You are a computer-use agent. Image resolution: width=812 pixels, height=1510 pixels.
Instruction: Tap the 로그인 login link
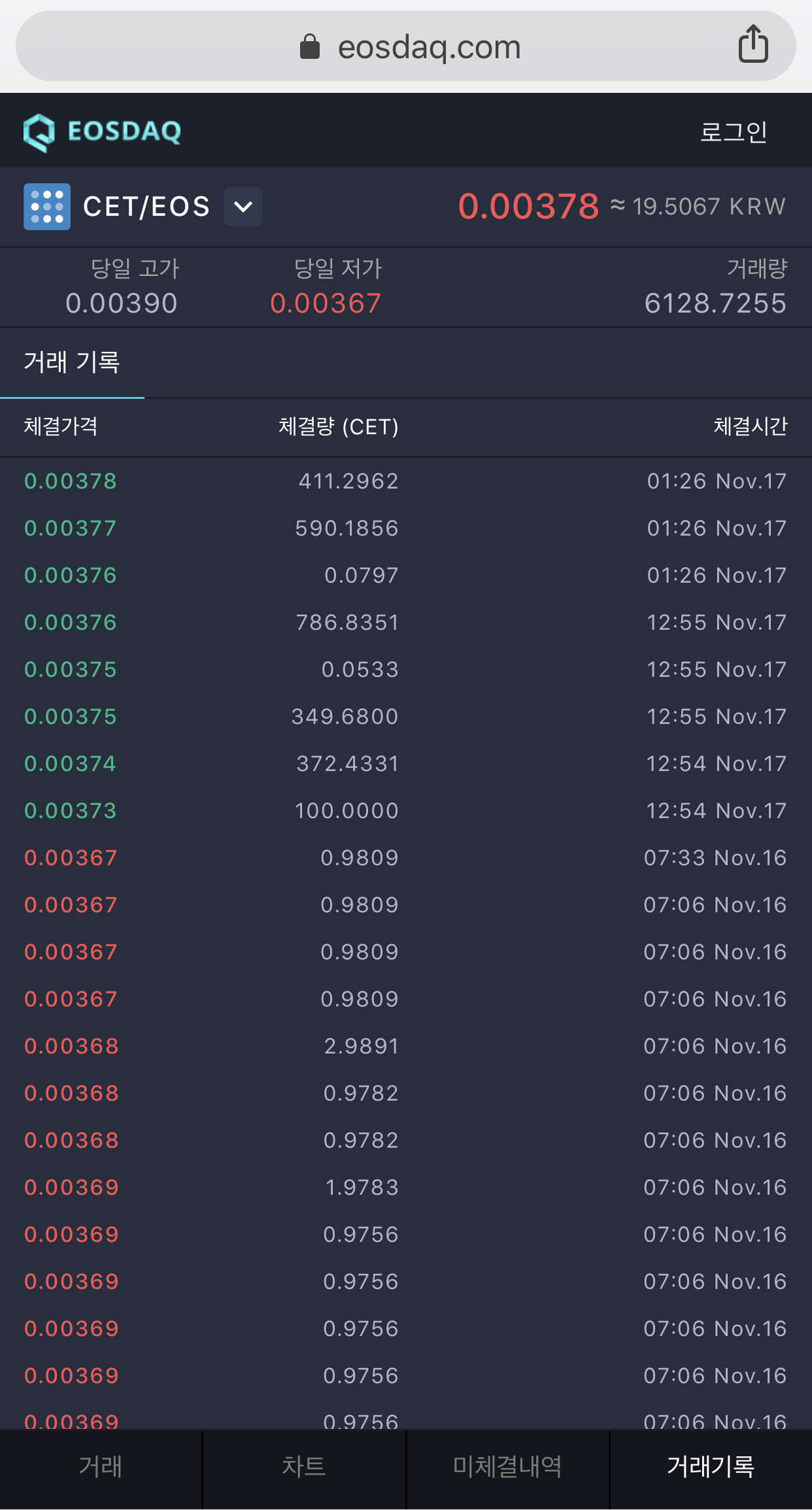[733, 132]
